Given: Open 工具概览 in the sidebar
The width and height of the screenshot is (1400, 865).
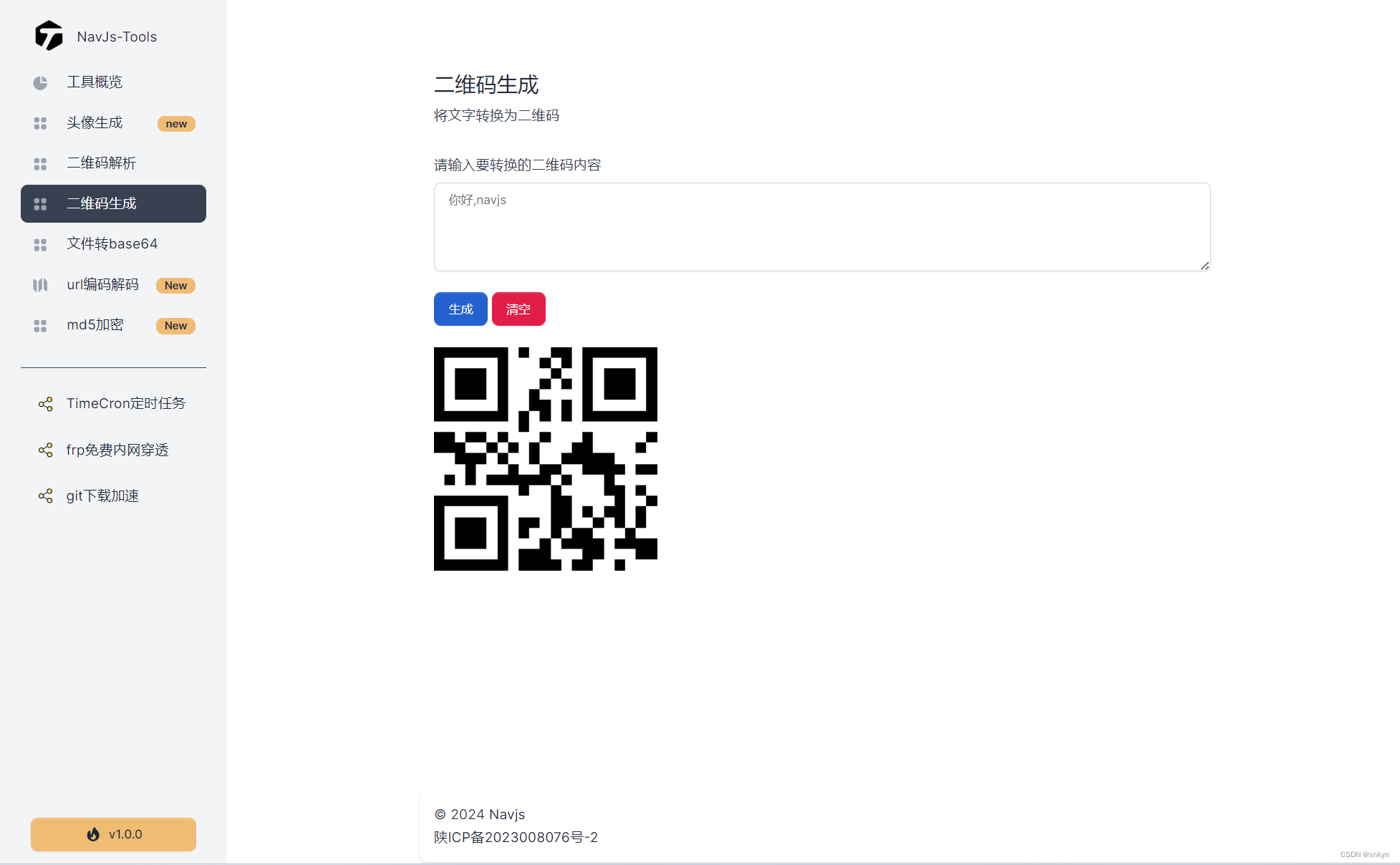Looking at the screenshot, I should 95,82.
